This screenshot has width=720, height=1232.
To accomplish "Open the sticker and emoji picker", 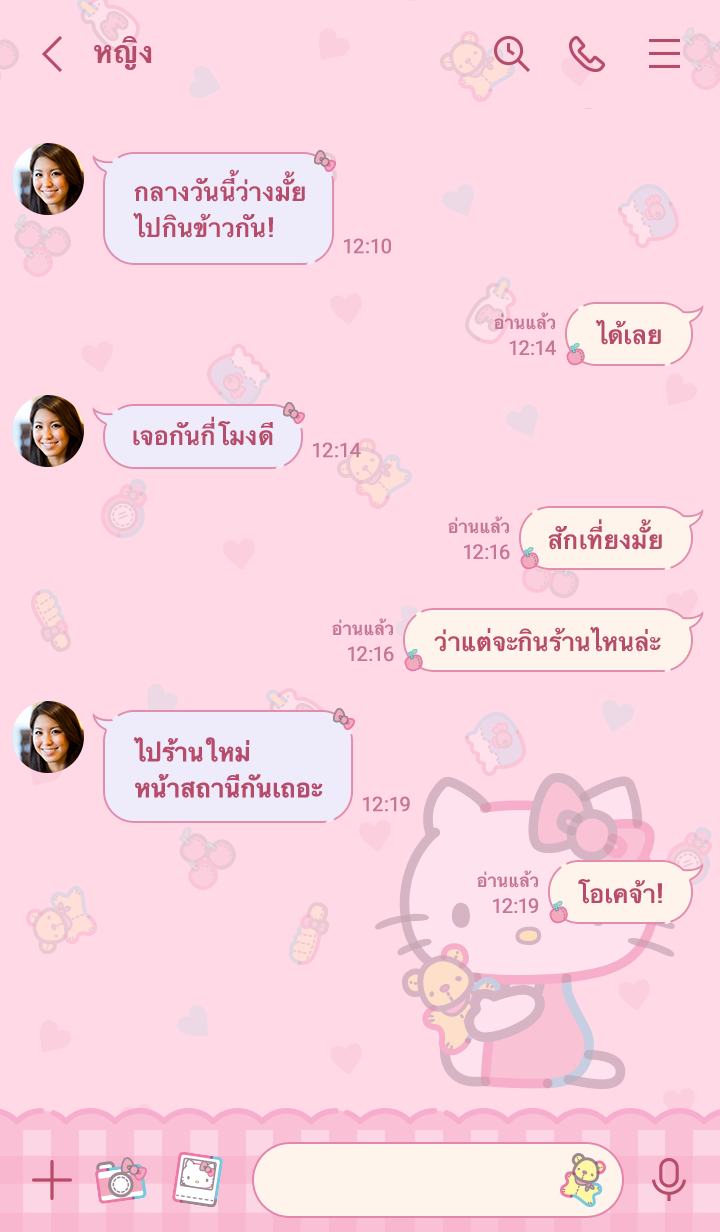I will (x=581, y=1178).
